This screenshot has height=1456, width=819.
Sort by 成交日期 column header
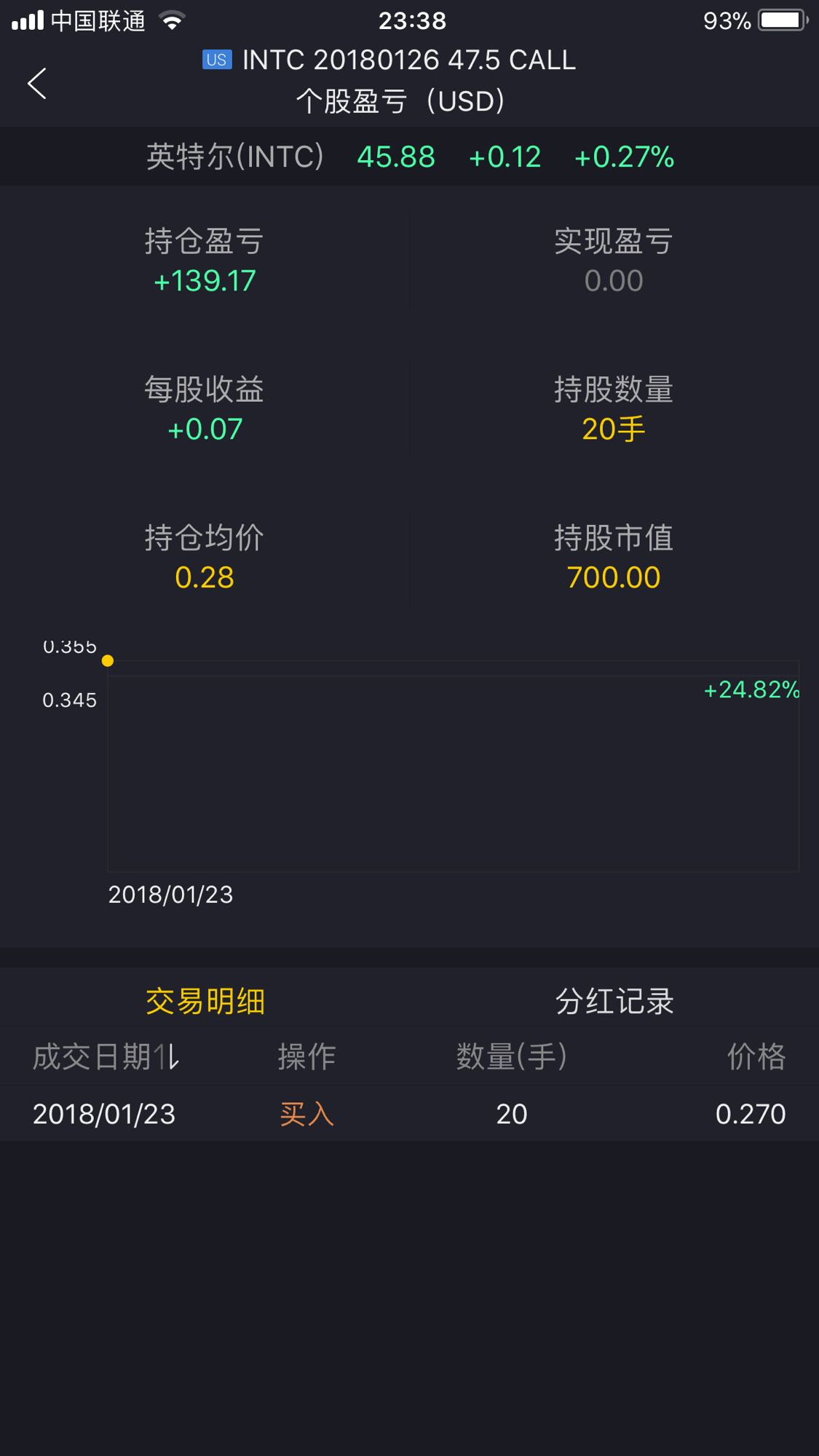pyautogui.click(x=106, y=1056)
